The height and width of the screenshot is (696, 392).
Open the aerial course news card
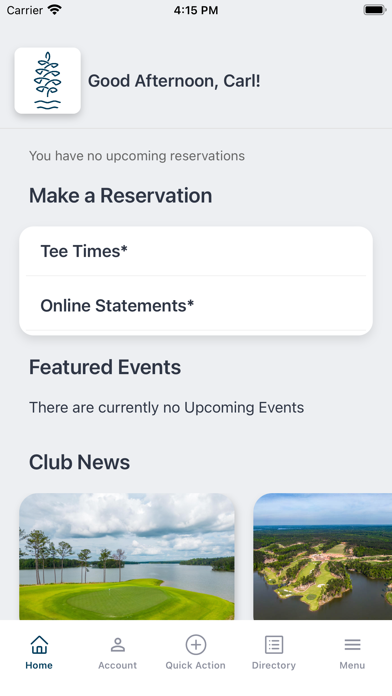pyautogui.click(x=323, y=556)
